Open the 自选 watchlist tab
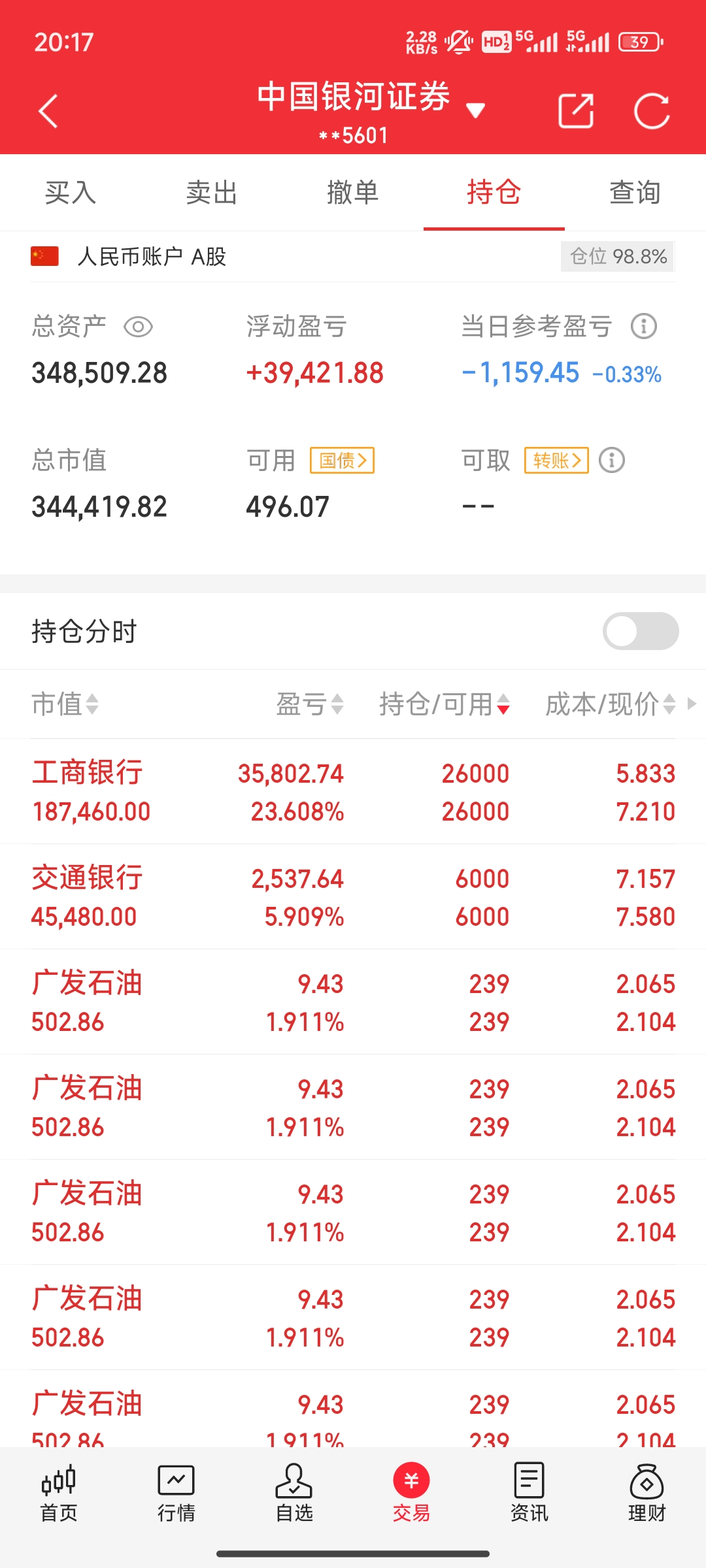The width and height of the screenshot is (706, 1568). [294, 1494]
